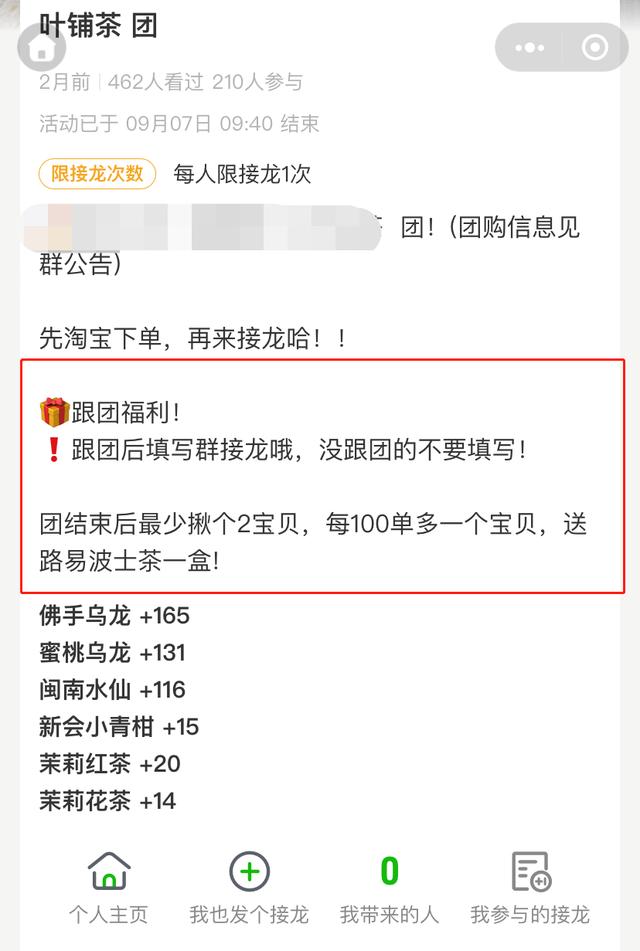View 我带来的人

point(389,887)
